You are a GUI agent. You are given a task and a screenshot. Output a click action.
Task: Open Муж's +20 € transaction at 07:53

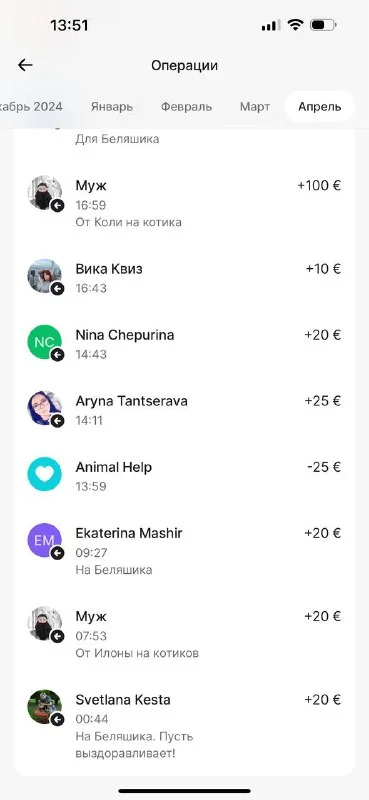[184, 634]
